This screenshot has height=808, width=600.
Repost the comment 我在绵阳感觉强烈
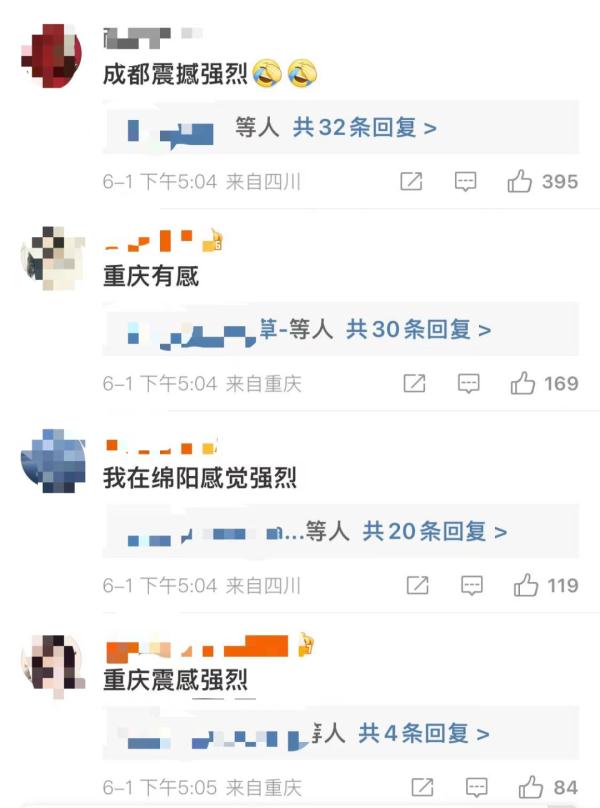[417, 586]
